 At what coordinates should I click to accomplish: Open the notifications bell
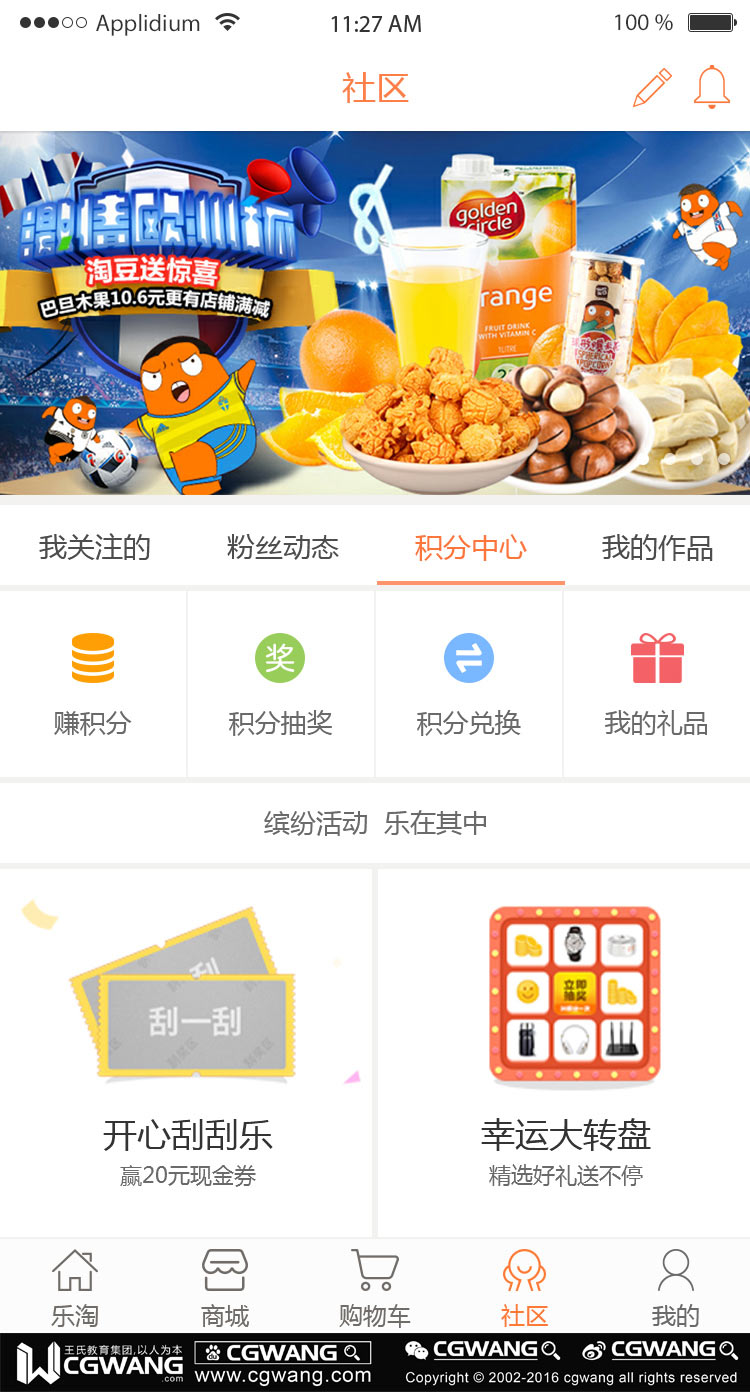pyautogui.click(x=711, y=88)
